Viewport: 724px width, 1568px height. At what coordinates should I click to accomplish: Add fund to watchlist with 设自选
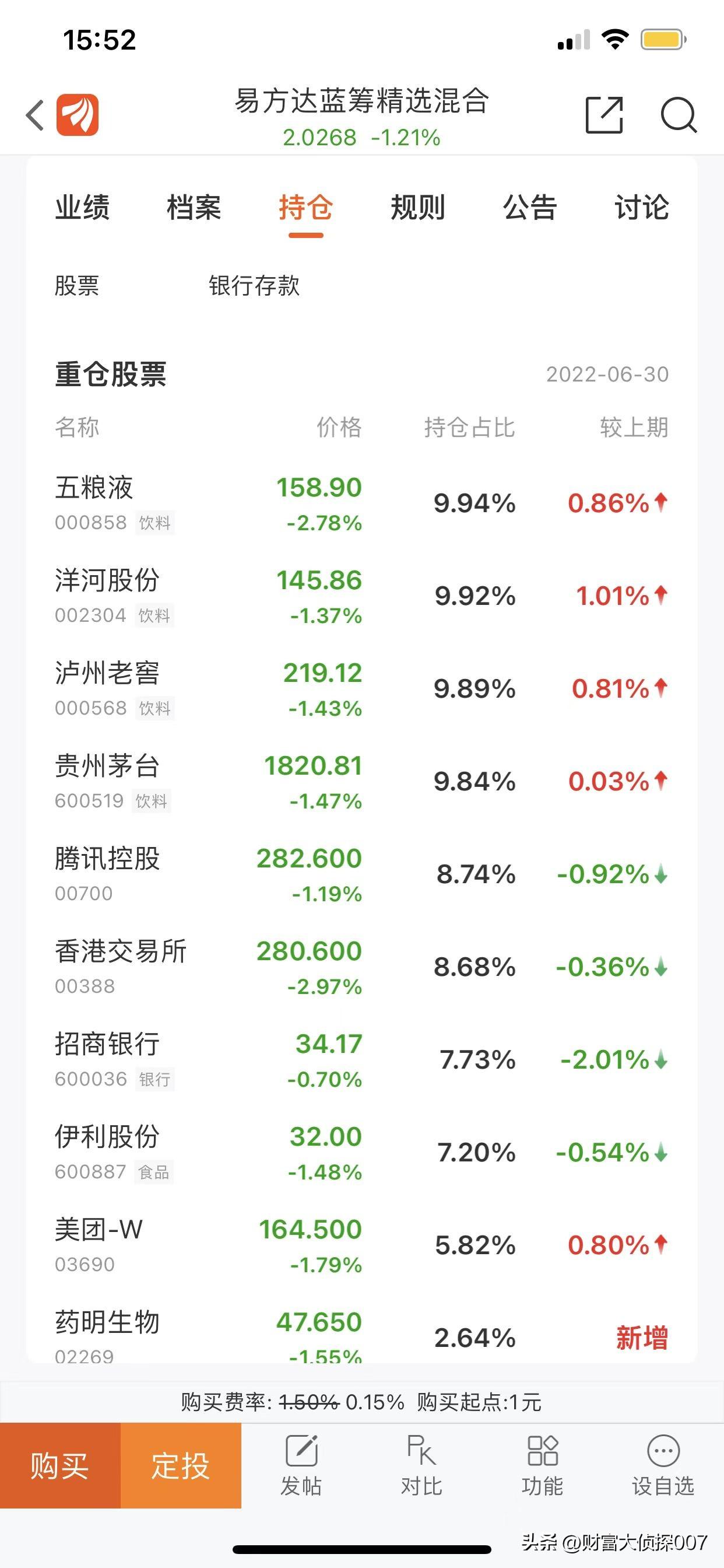[x=663, y=1465]
